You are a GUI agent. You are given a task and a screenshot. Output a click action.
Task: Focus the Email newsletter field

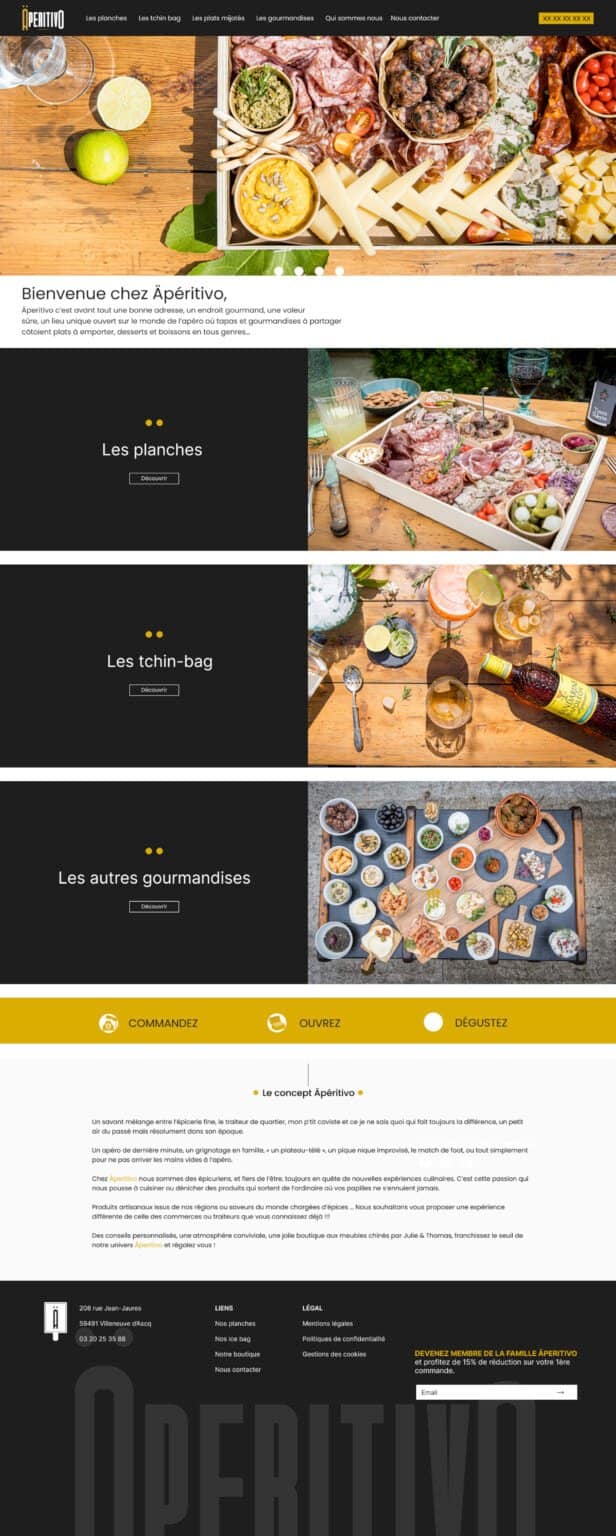[480, 1392]
